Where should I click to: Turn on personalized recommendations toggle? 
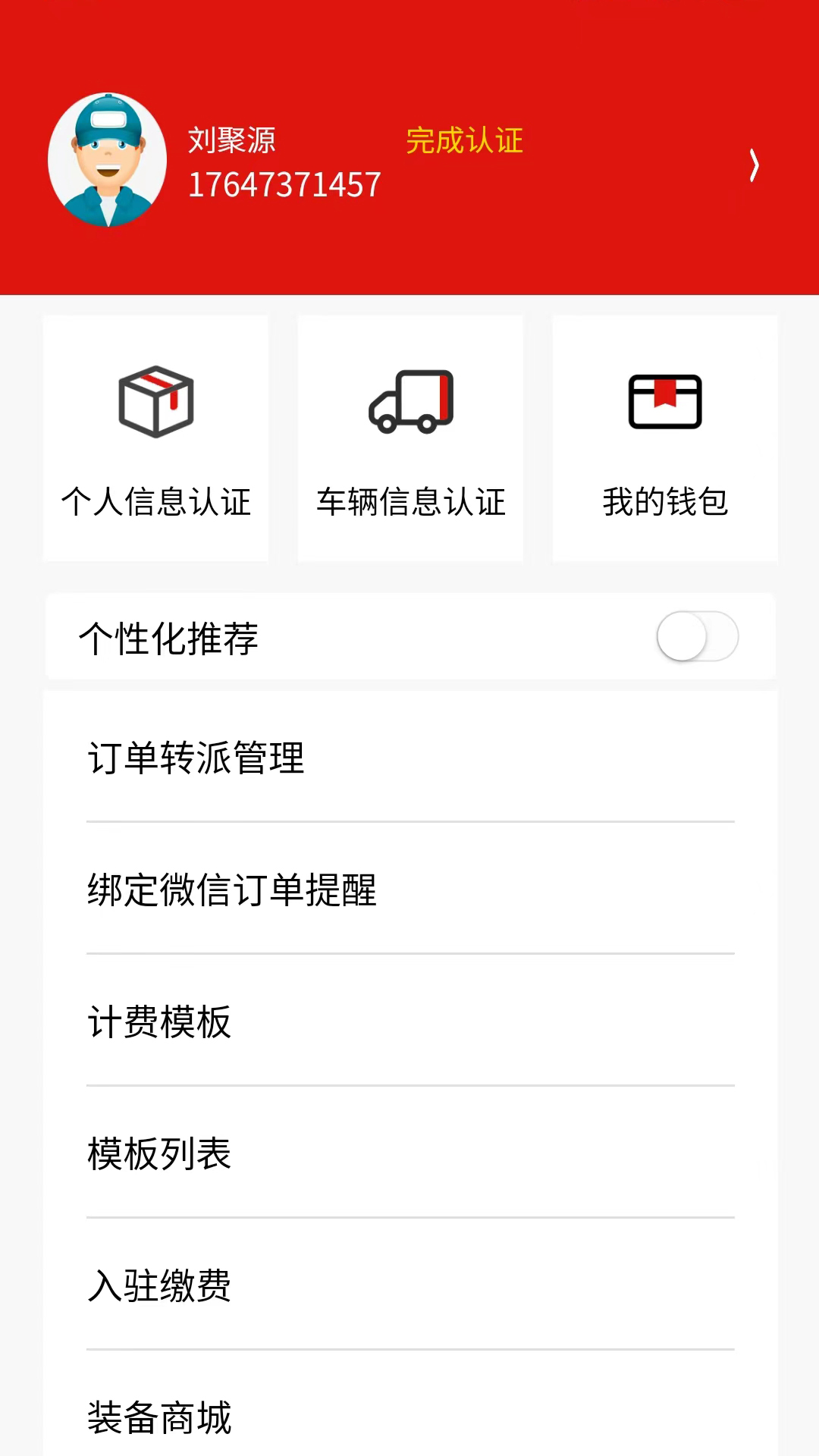[x=698, y=637]
